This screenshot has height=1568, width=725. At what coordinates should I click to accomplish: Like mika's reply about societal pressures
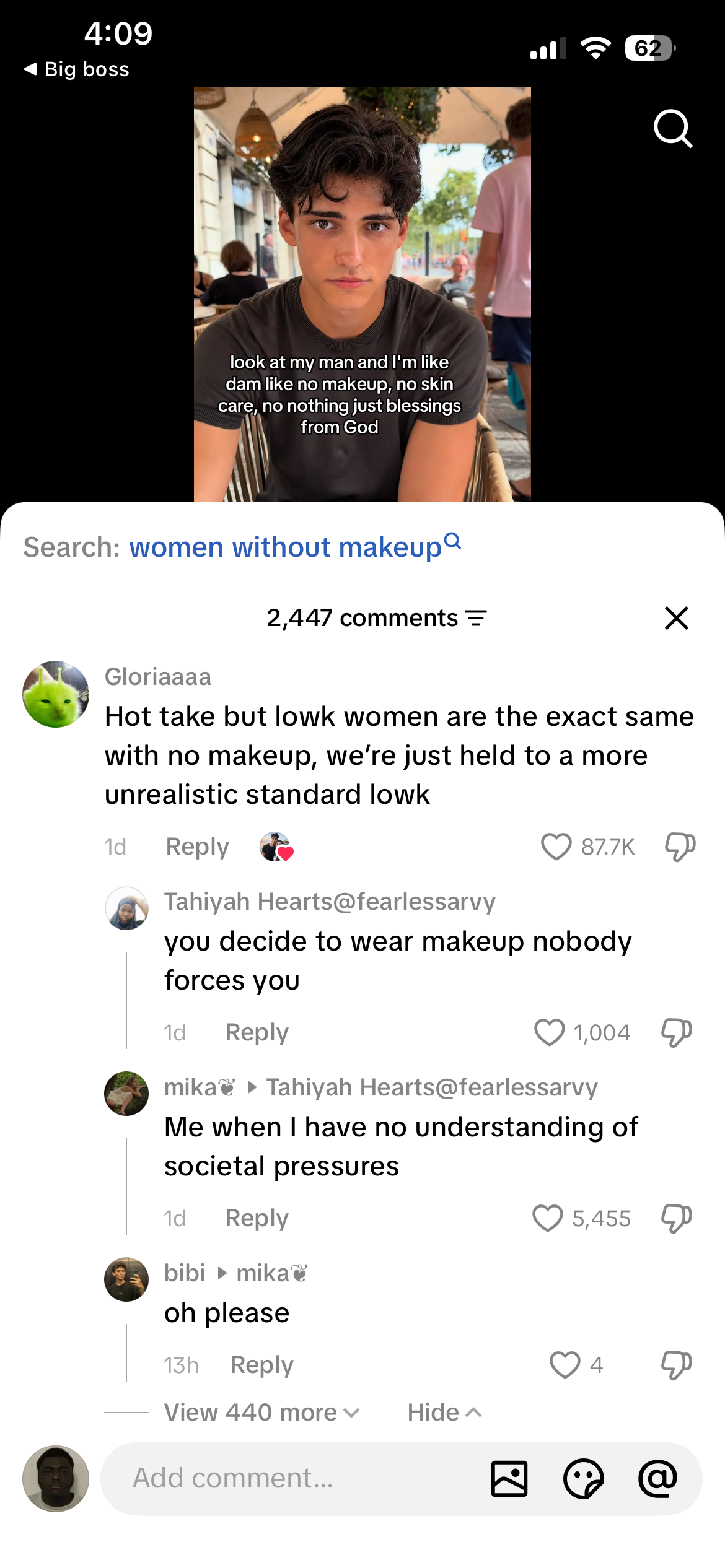548,1218
